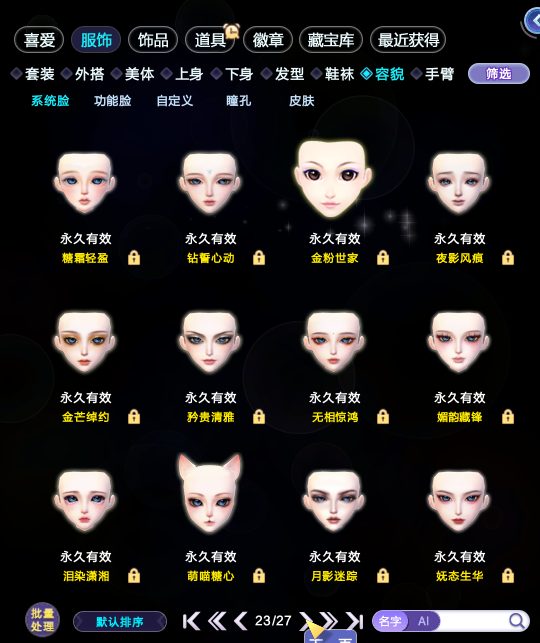
Task: Tap the lock icon beside 妩态生华
Action: point(508,575)
